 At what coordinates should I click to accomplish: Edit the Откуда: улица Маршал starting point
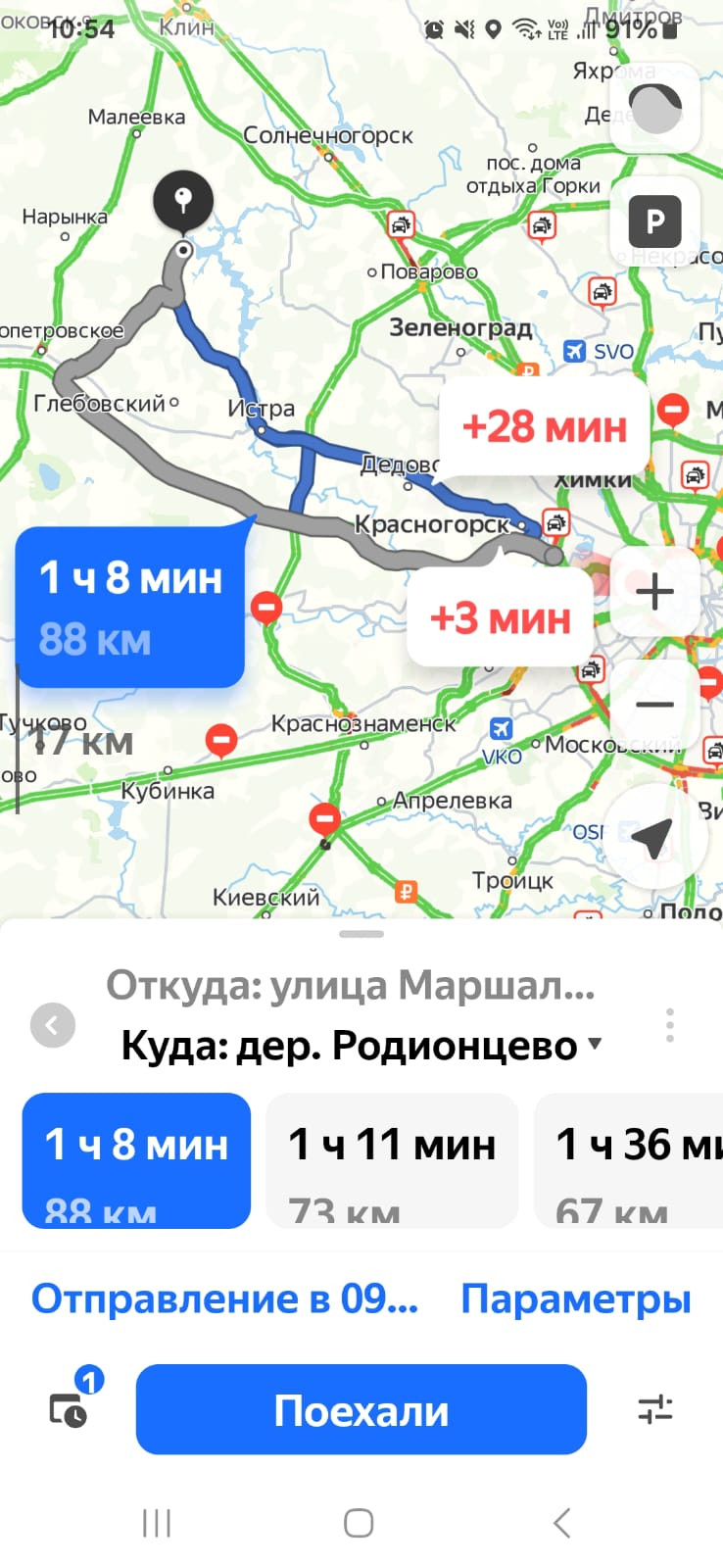(x=350, y=985)
